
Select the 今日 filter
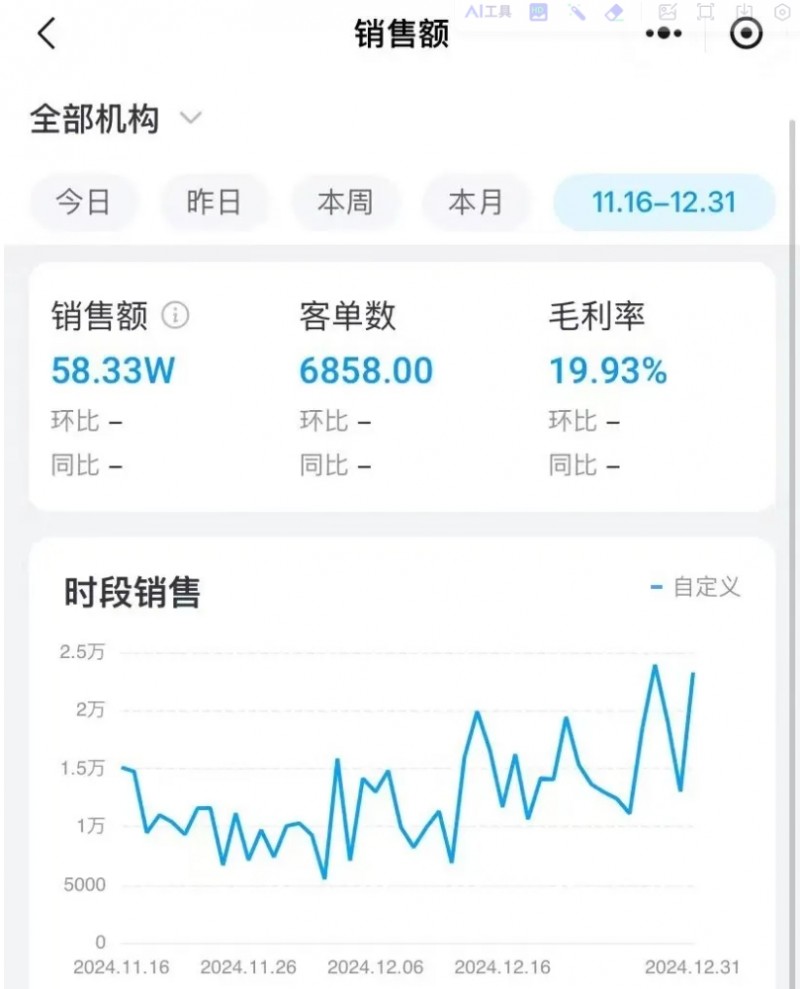(x=84, y=202)
